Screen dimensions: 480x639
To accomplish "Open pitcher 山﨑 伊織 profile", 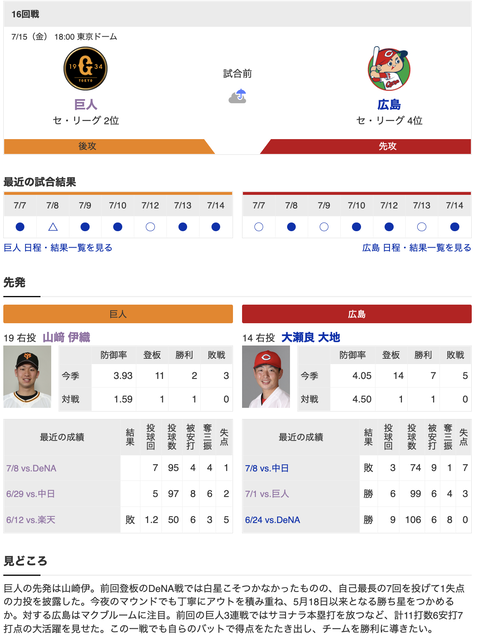I will (x=66, y=337).
